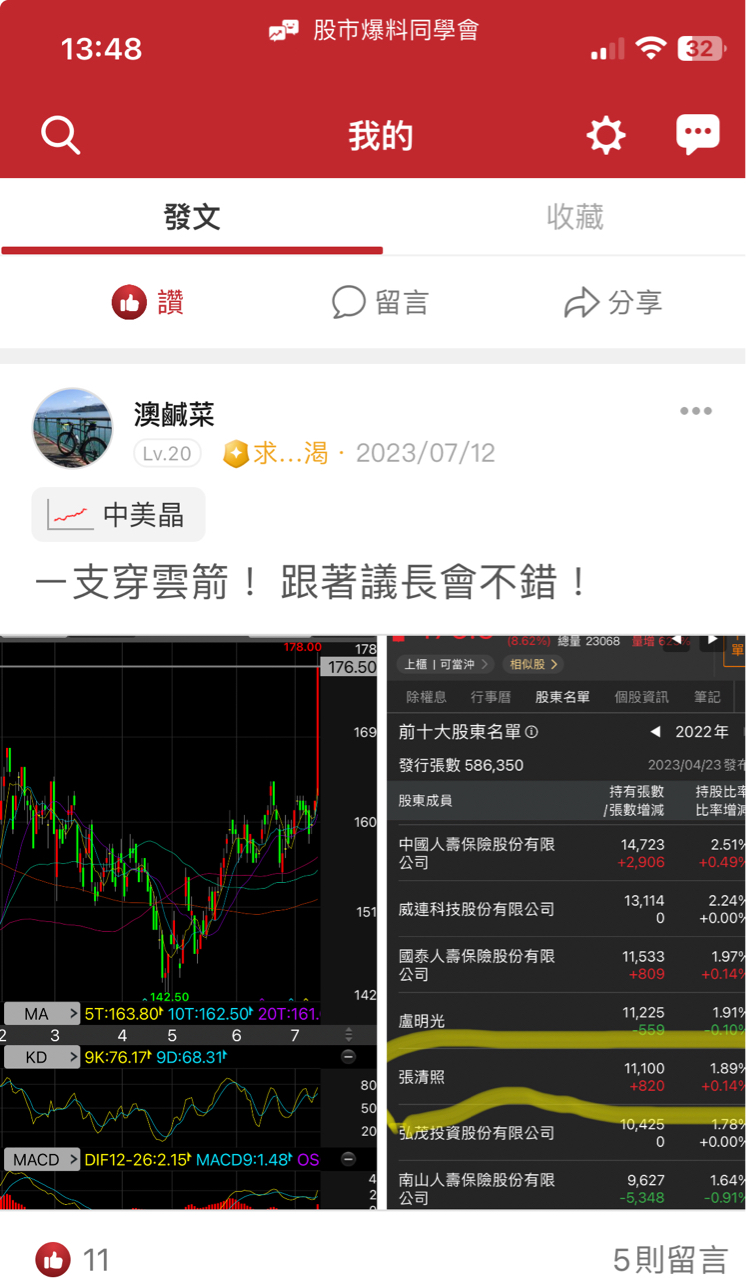Switch to the 發文 tab

click(191, 217)
